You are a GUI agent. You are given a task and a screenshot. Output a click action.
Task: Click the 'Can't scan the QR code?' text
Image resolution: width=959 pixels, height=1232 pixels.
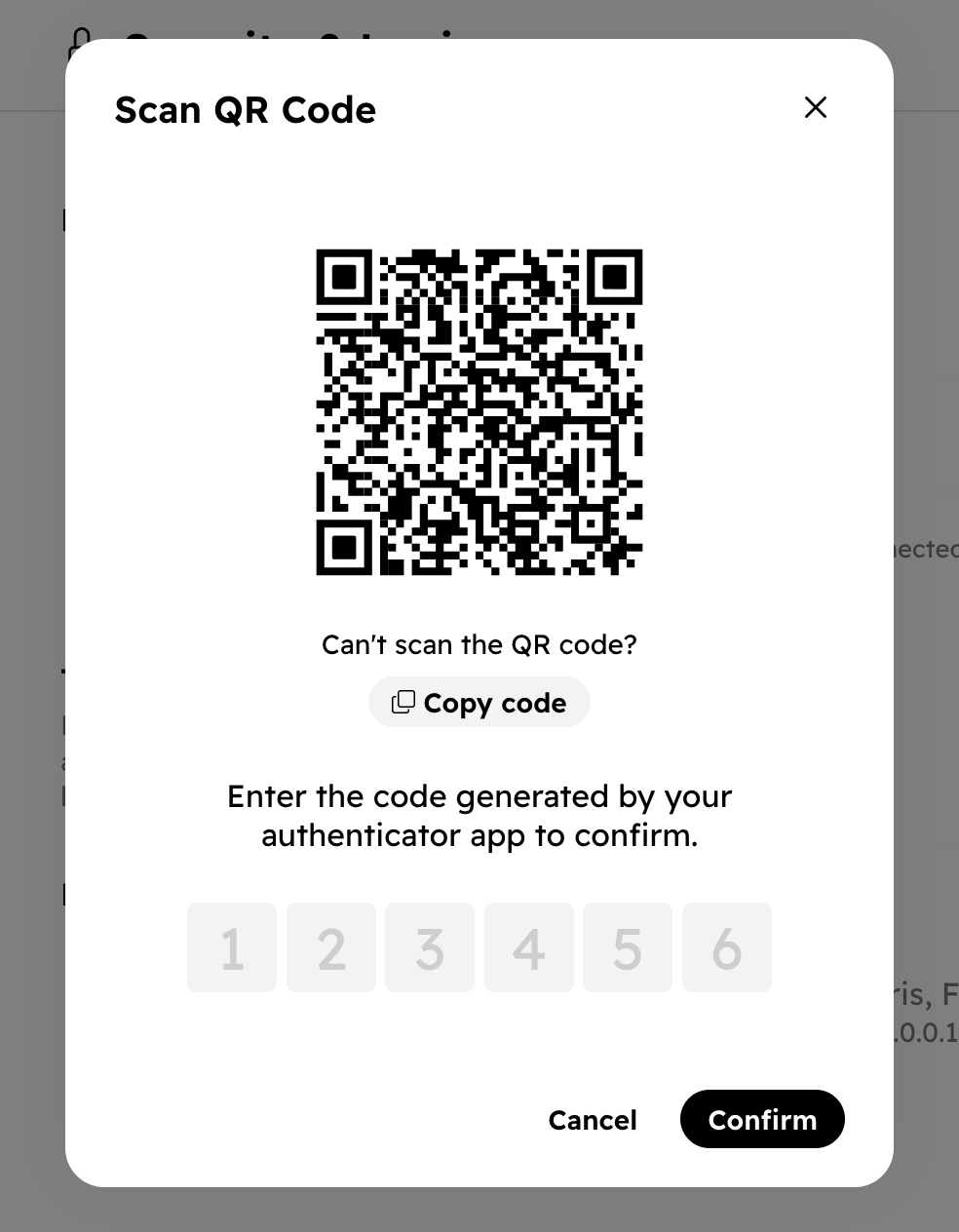[479, 644]
